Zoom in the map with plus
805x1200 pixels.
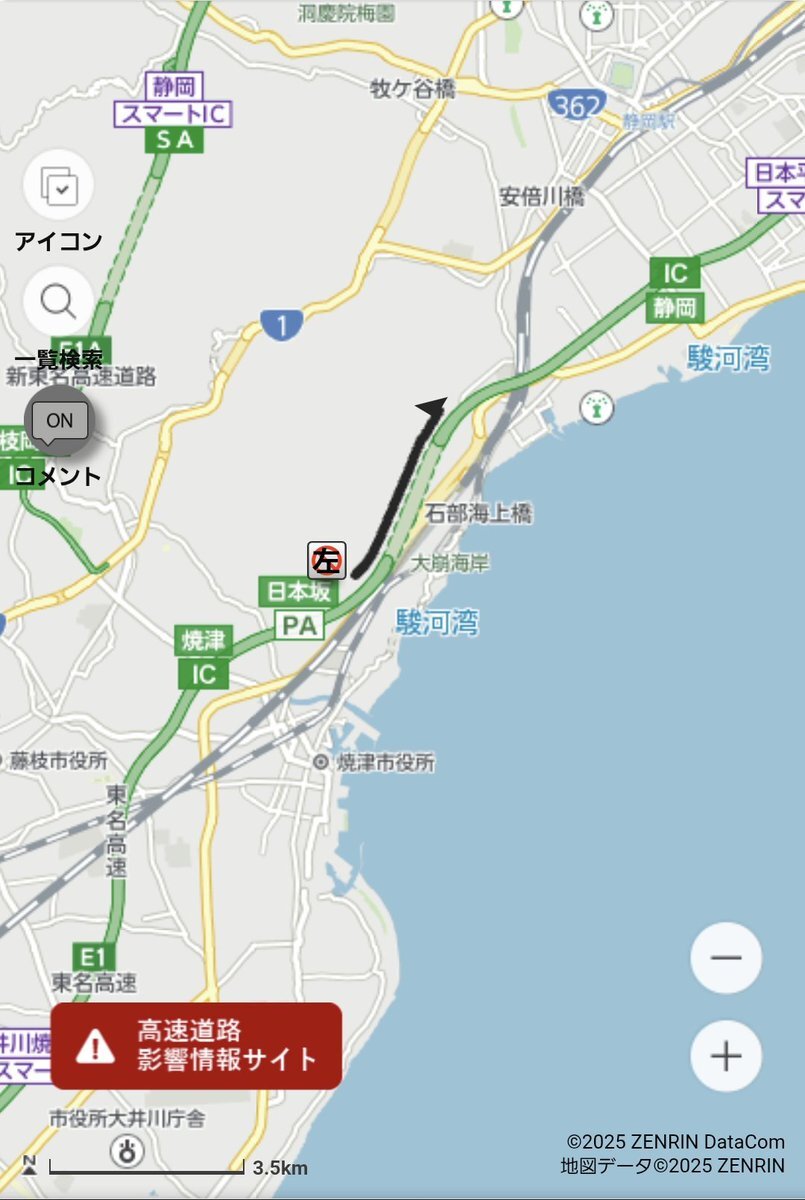tap(726, 1056)
